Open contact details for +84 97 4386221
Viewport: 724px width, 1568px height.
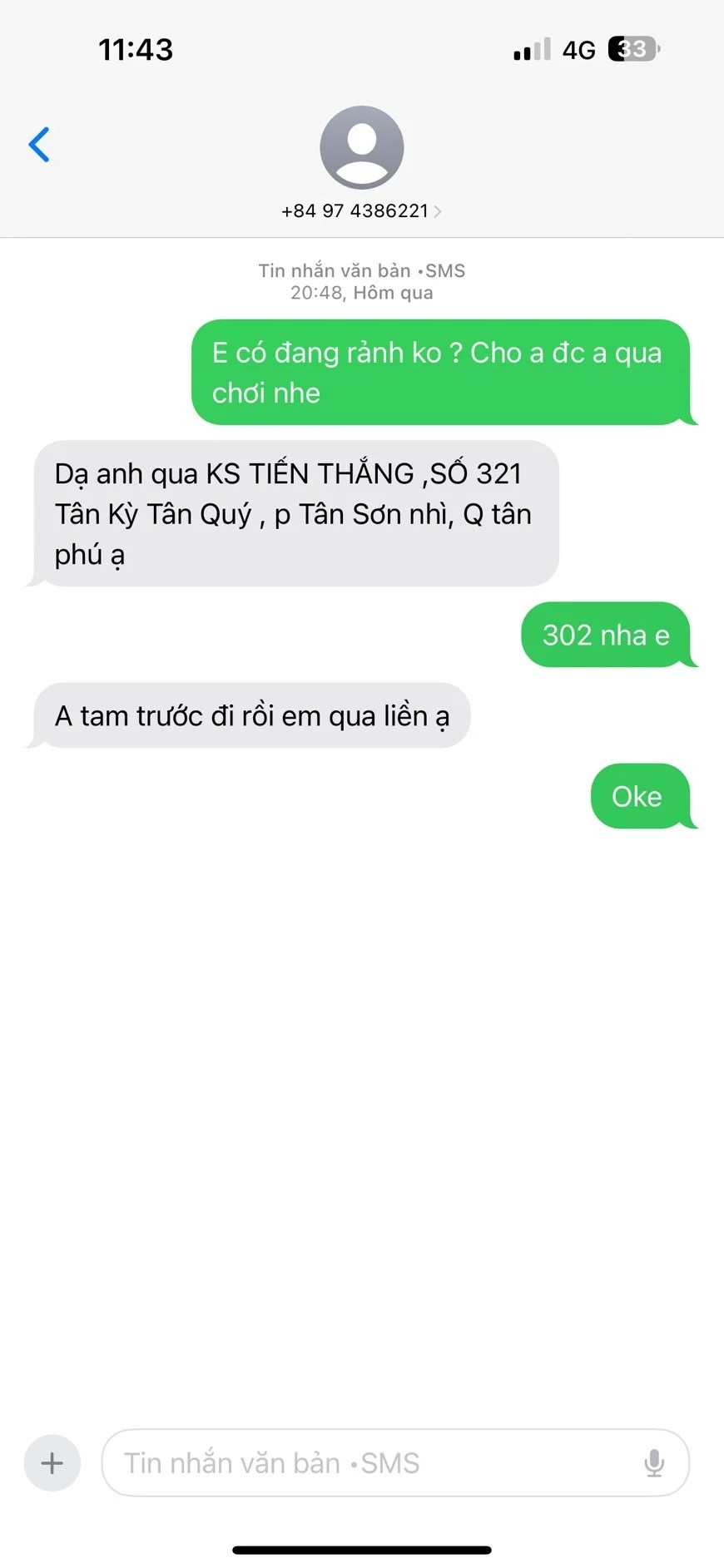(x=361, y=210)
